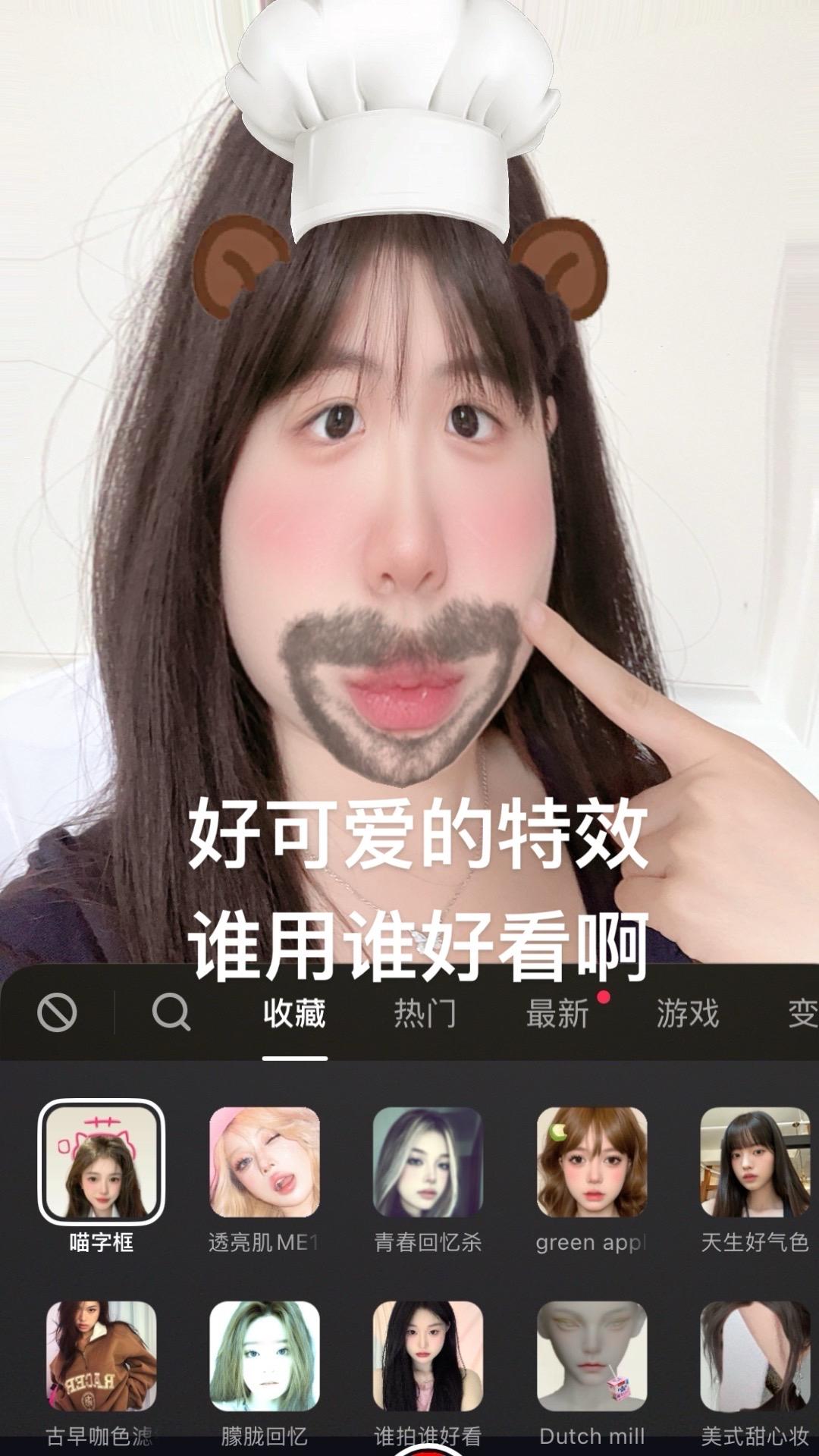Apply the green apple effect
The image size is (819, 1456).
pos(591,1162)
